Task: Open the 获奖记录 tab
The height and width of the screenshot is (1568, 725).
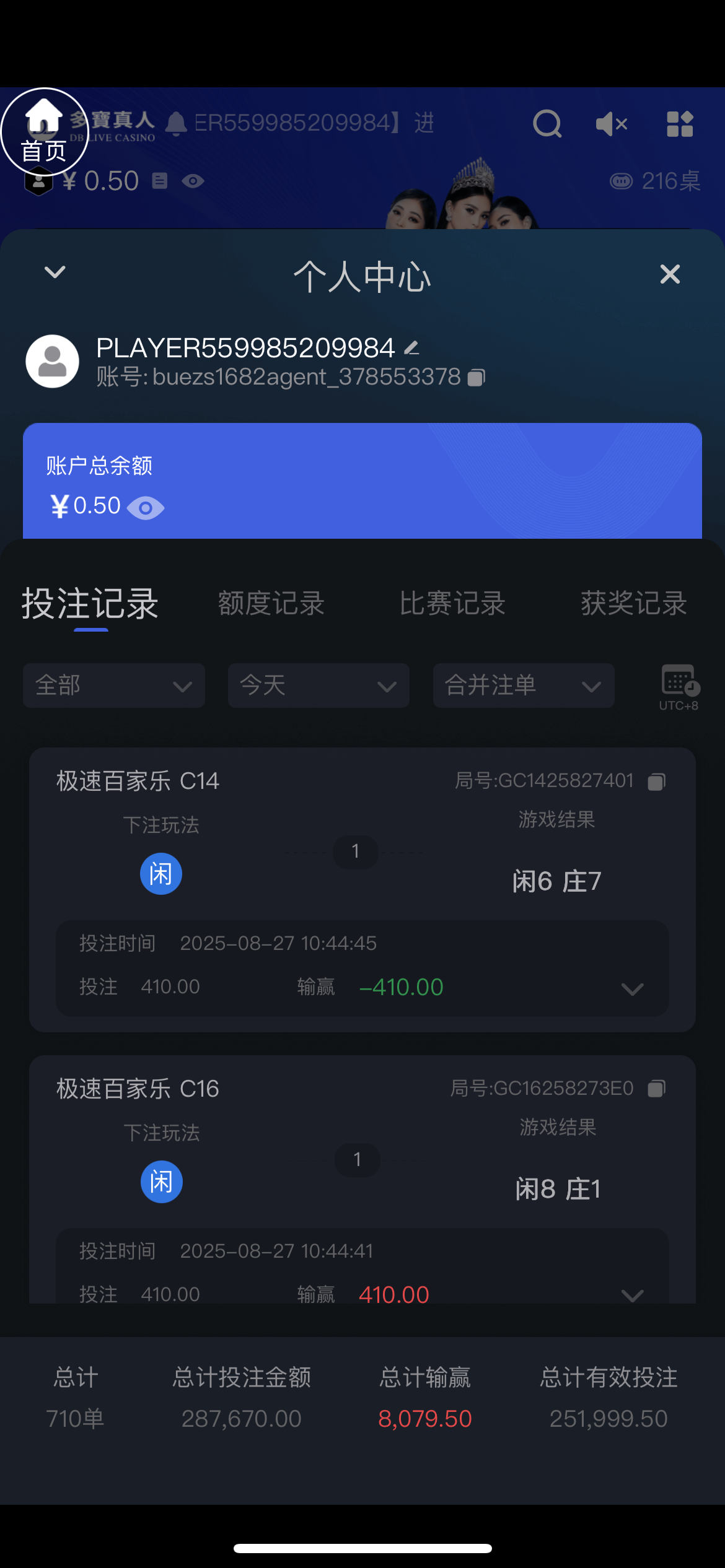Action: (x=633, y=604)
